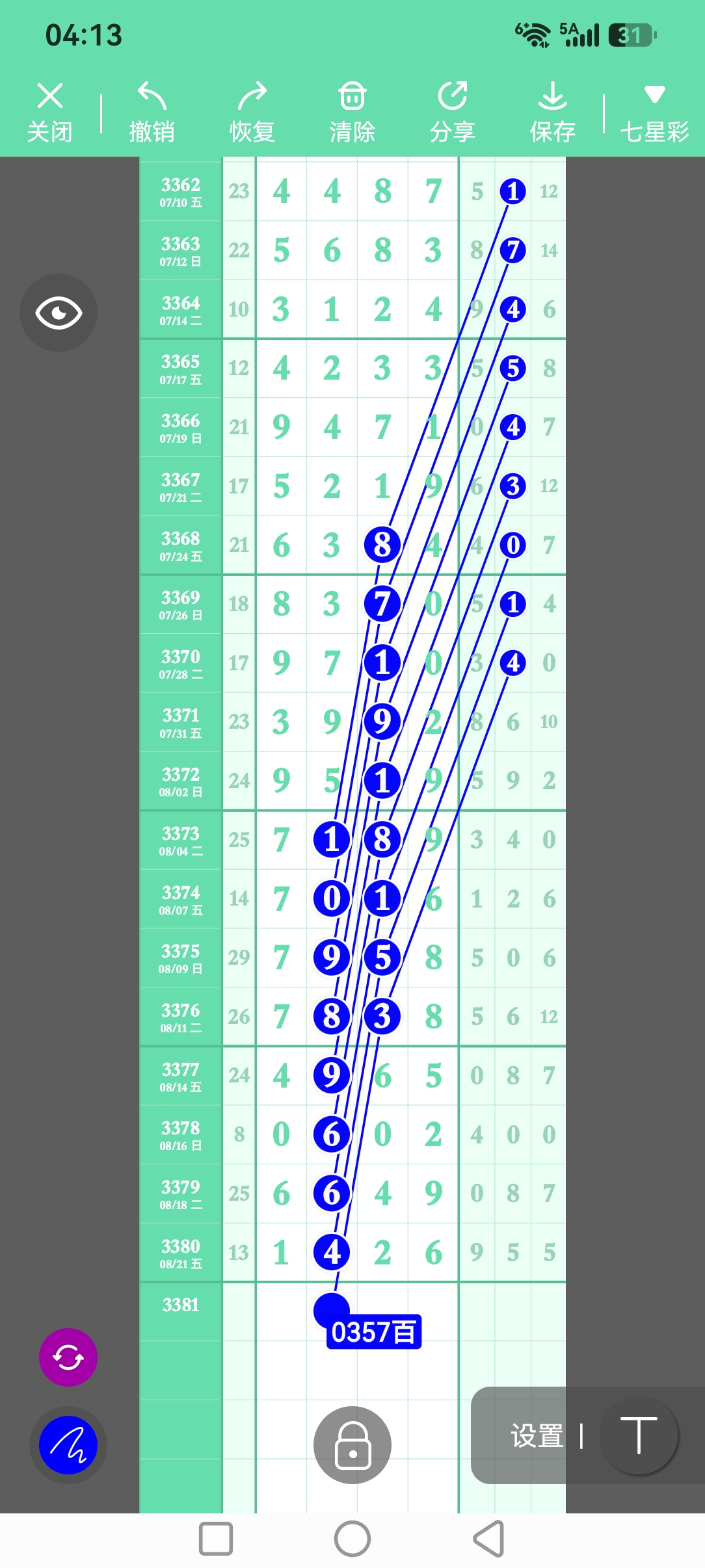705x1568 pixels.
Task: Select the text tool T button
Action: click(x=639, y=1435)
